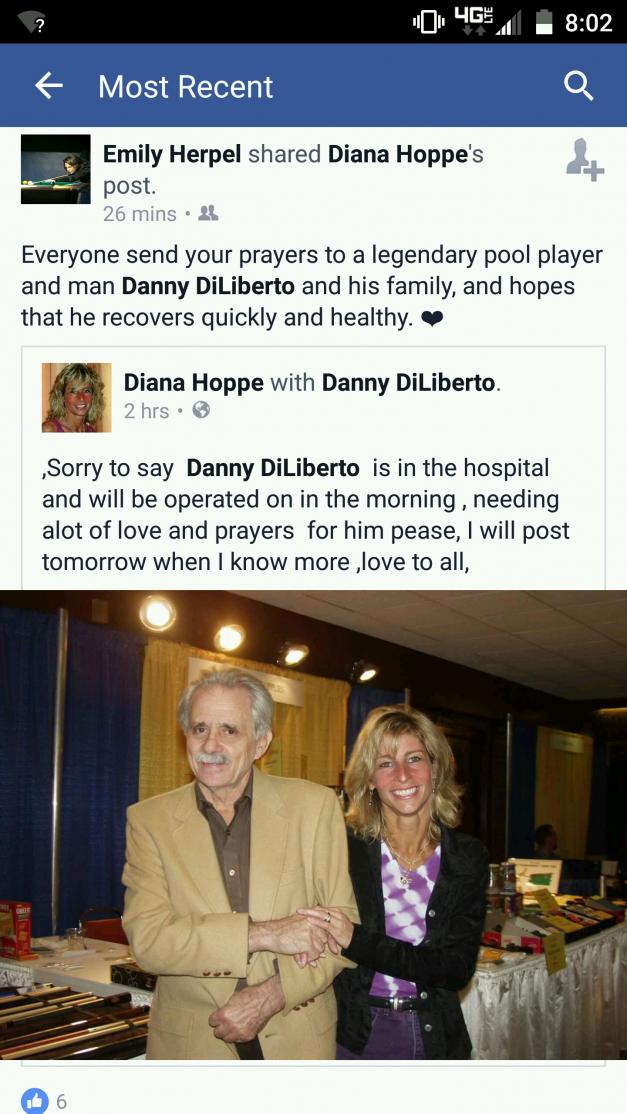The width and height of the screenshot is (627, 1114).
Task: View the shared photo full screen
Action: coord(313,824)
